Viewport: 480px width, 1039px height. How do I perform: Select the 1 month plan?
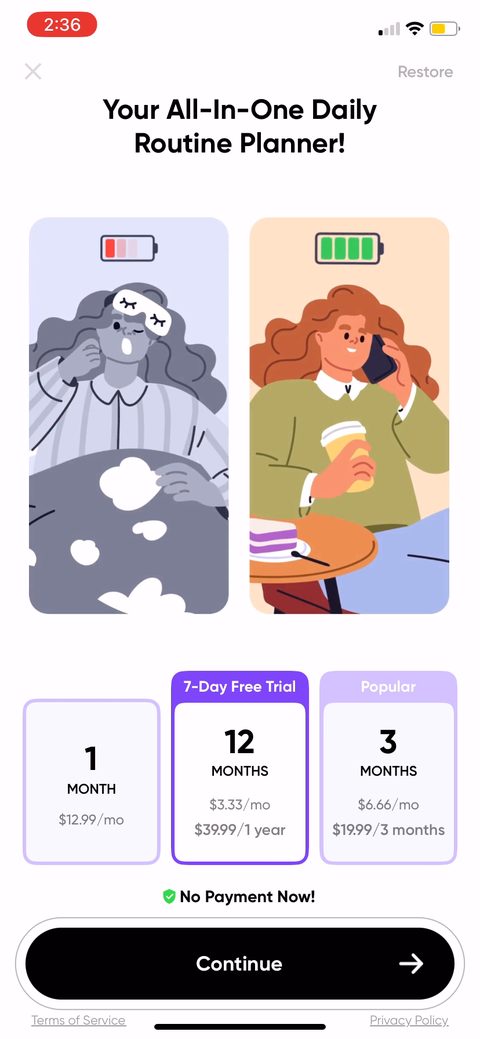click(91, 782)
